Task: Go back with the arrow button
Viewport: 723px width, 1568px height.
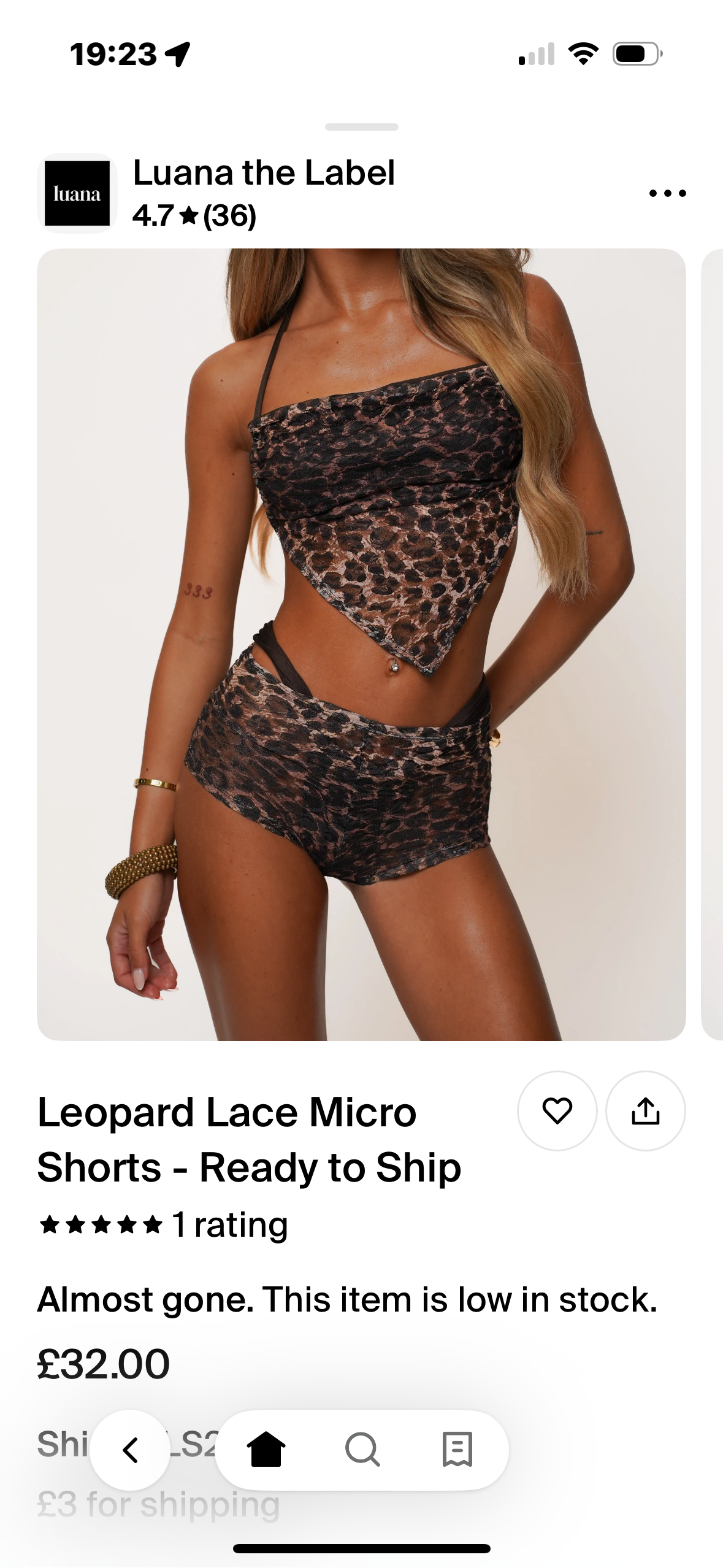Action: point(130,1450)
